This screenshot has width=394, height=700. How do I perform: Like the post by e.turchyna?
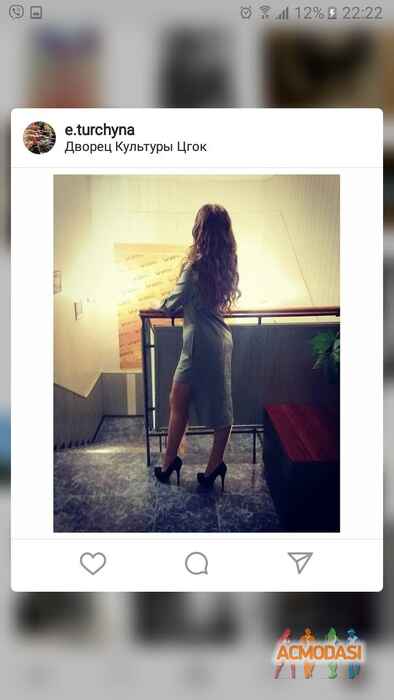point(93,563)
